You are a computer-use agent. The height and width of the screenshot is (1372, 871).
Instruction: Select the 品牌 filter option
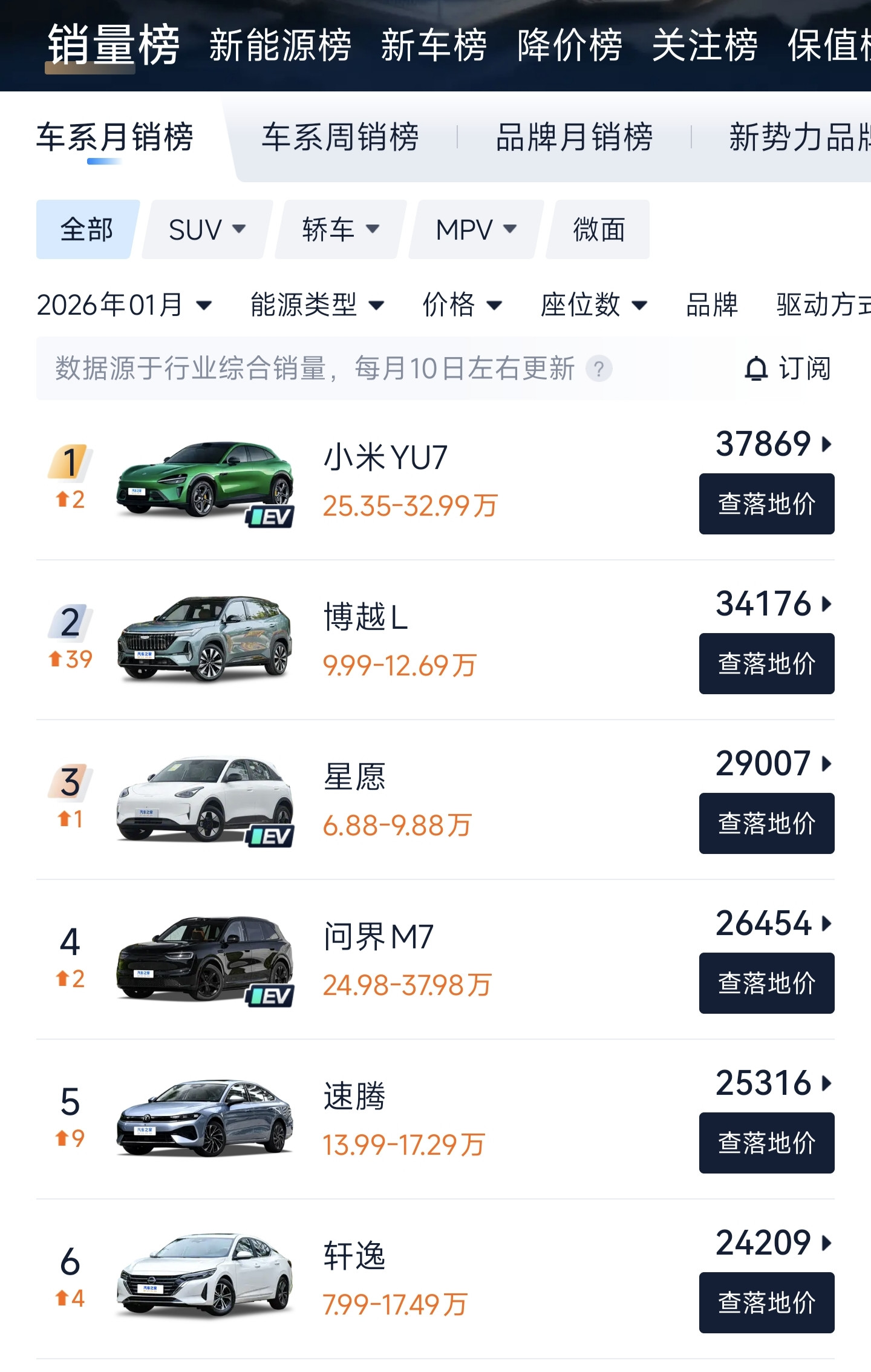pos(713,305)
